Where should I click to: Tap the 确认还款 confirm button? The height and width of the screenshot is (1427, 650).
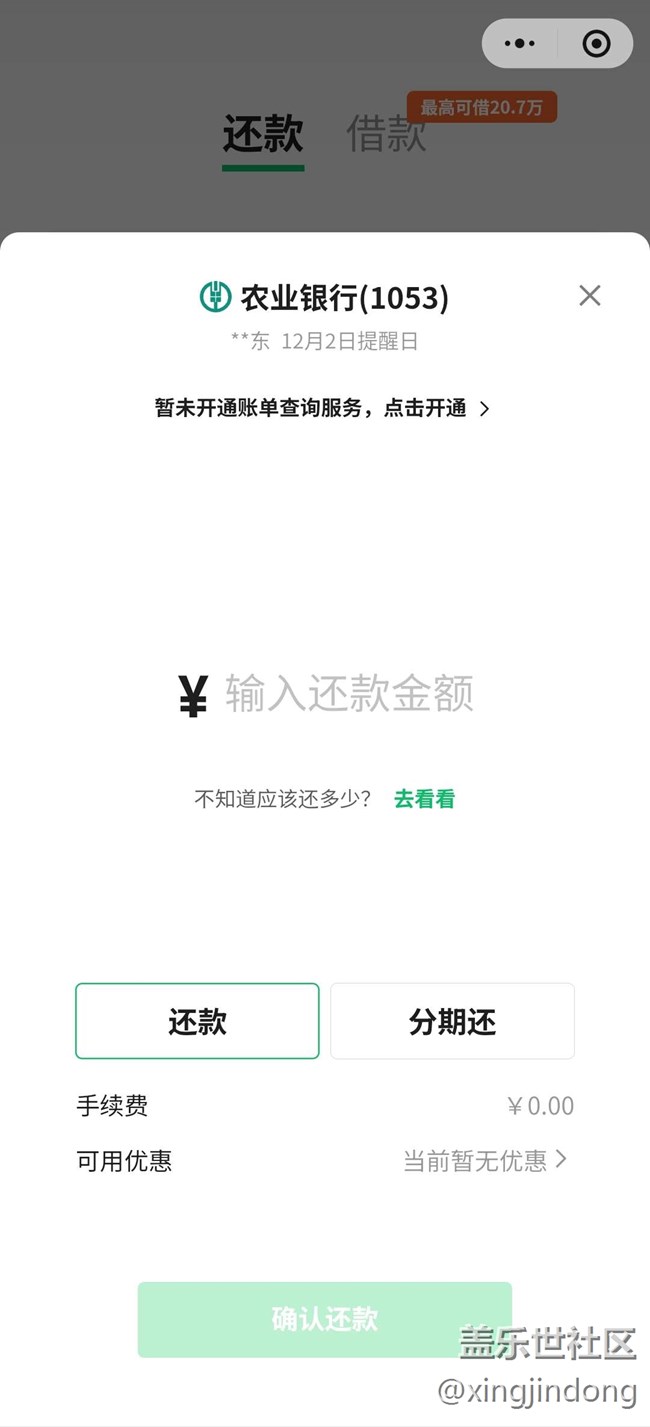[324, 1319]
